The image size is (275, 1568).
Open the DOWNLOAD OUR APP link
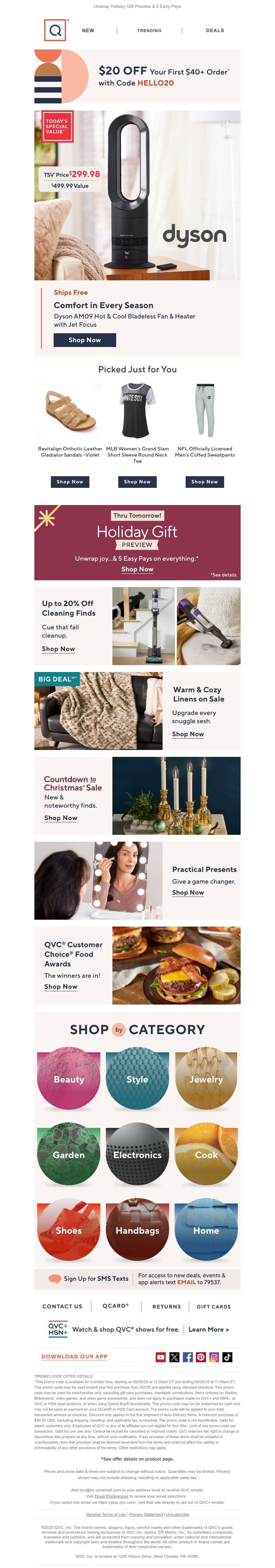coord(74,1357)
